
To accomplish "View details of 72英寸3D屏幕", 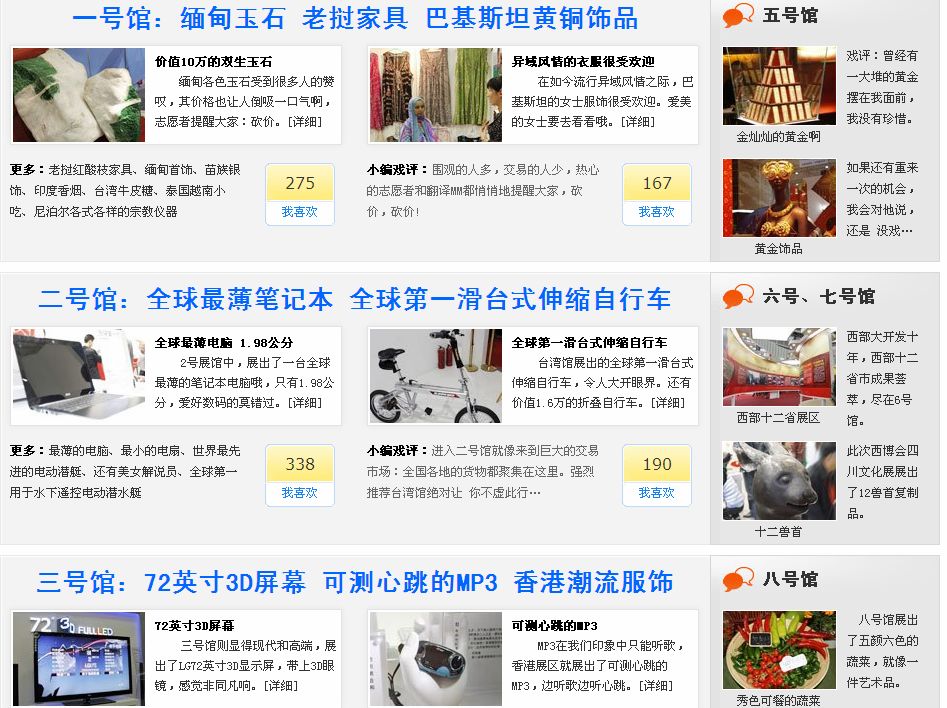I will click(x=281, y=685).
